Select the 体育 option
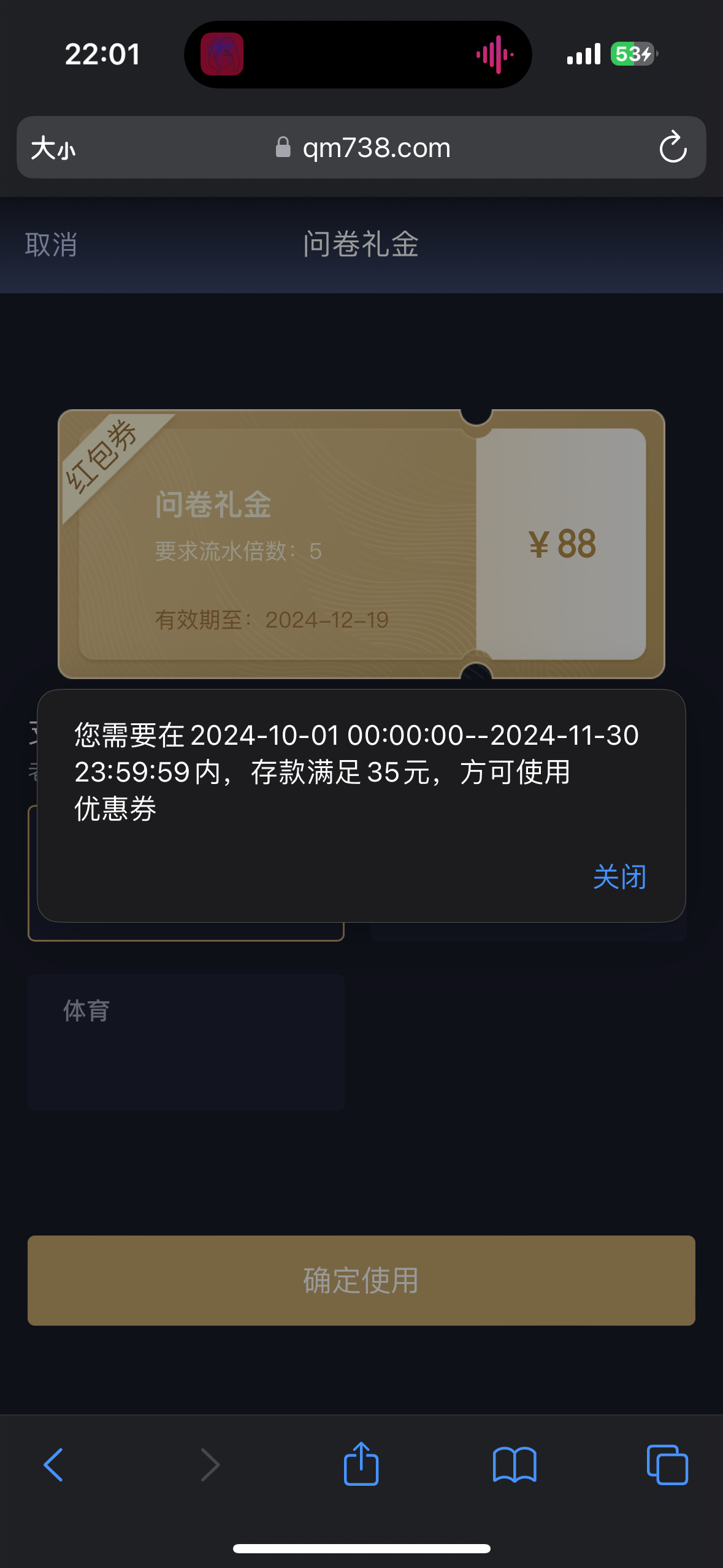This screenshot has width=723, height=1568. (186, 1042)
